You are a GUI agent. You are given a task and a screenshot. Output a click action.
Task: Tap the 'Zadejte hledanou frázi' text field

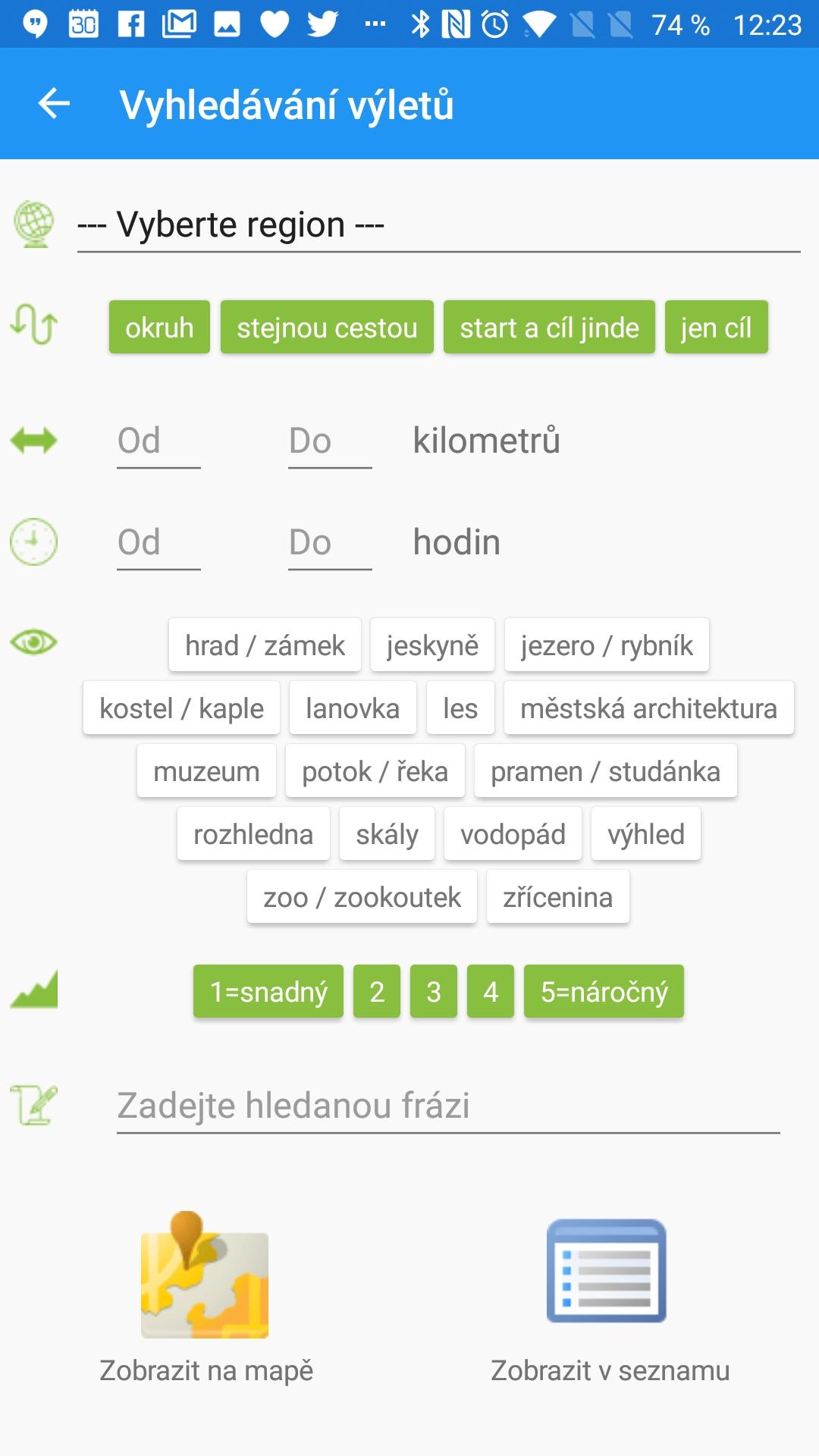click(447, 1106)
